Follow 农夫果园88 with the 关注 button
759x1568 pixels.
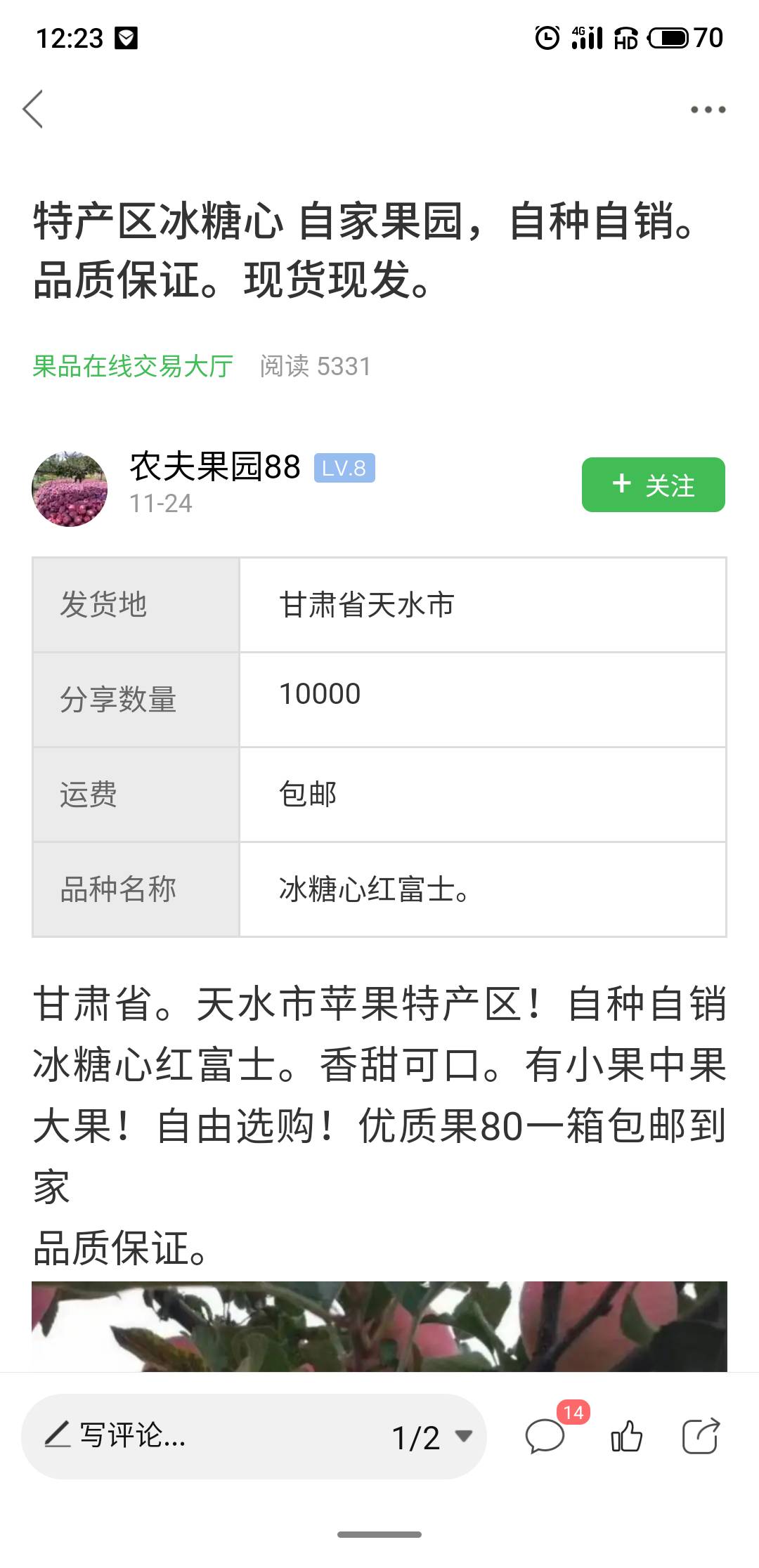pos(653,485)
